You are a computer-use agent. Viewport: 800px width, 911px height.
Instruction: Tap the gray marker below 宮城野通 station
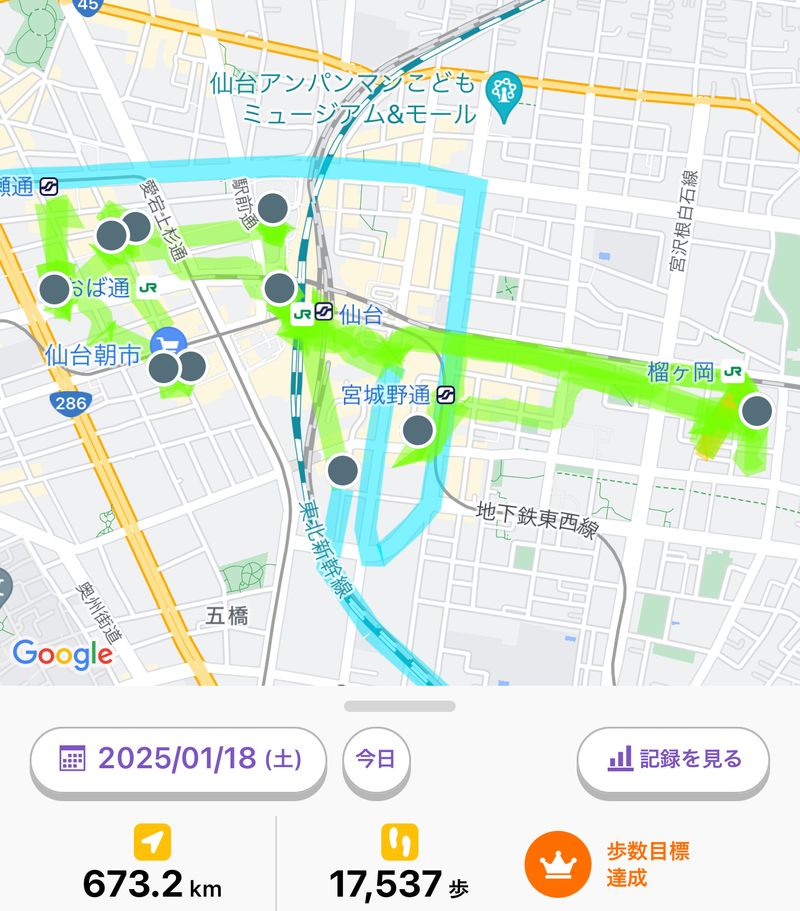pyautogui.click(x=418, y=431)
